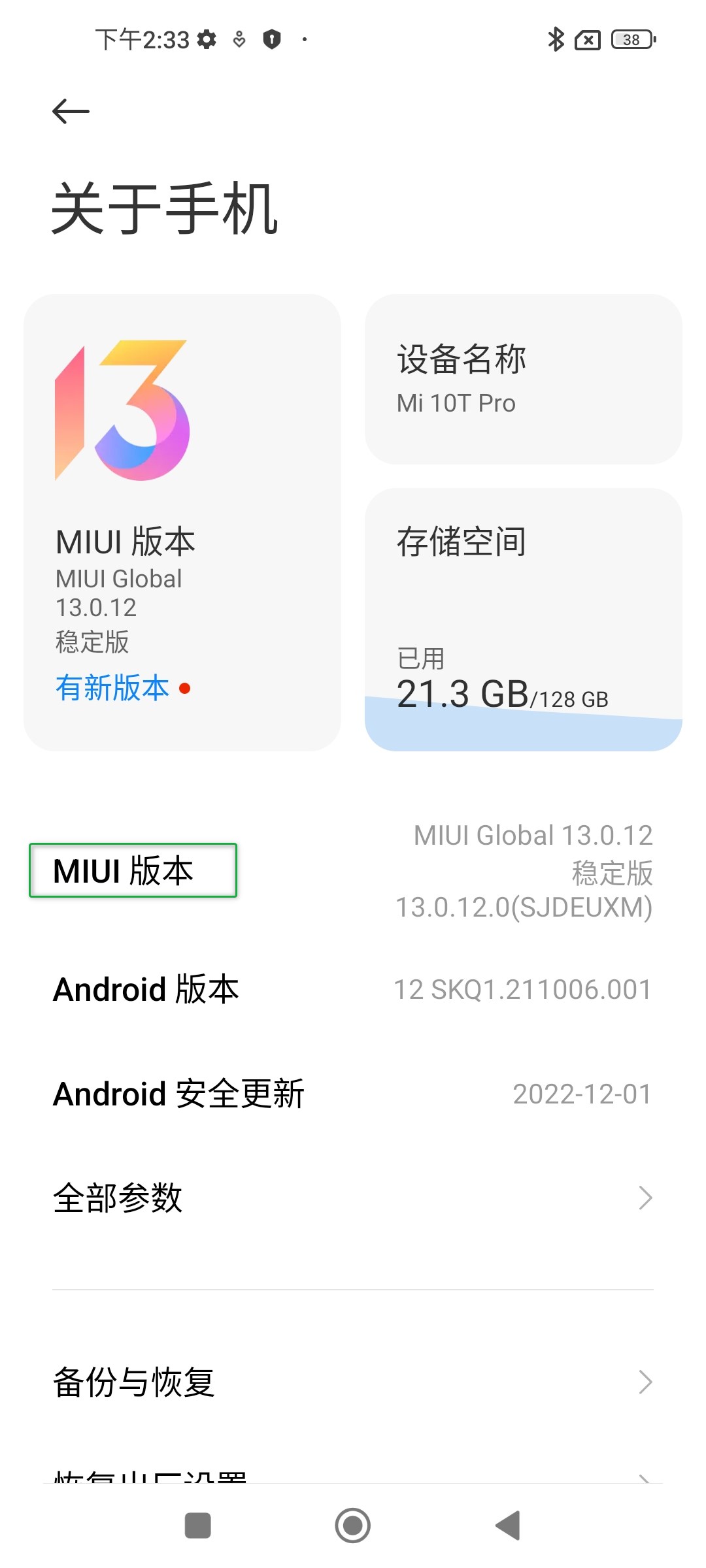Tap the Android 版本 value text
The width and height of the screenshot is (706, 1568).
[522, 989]
